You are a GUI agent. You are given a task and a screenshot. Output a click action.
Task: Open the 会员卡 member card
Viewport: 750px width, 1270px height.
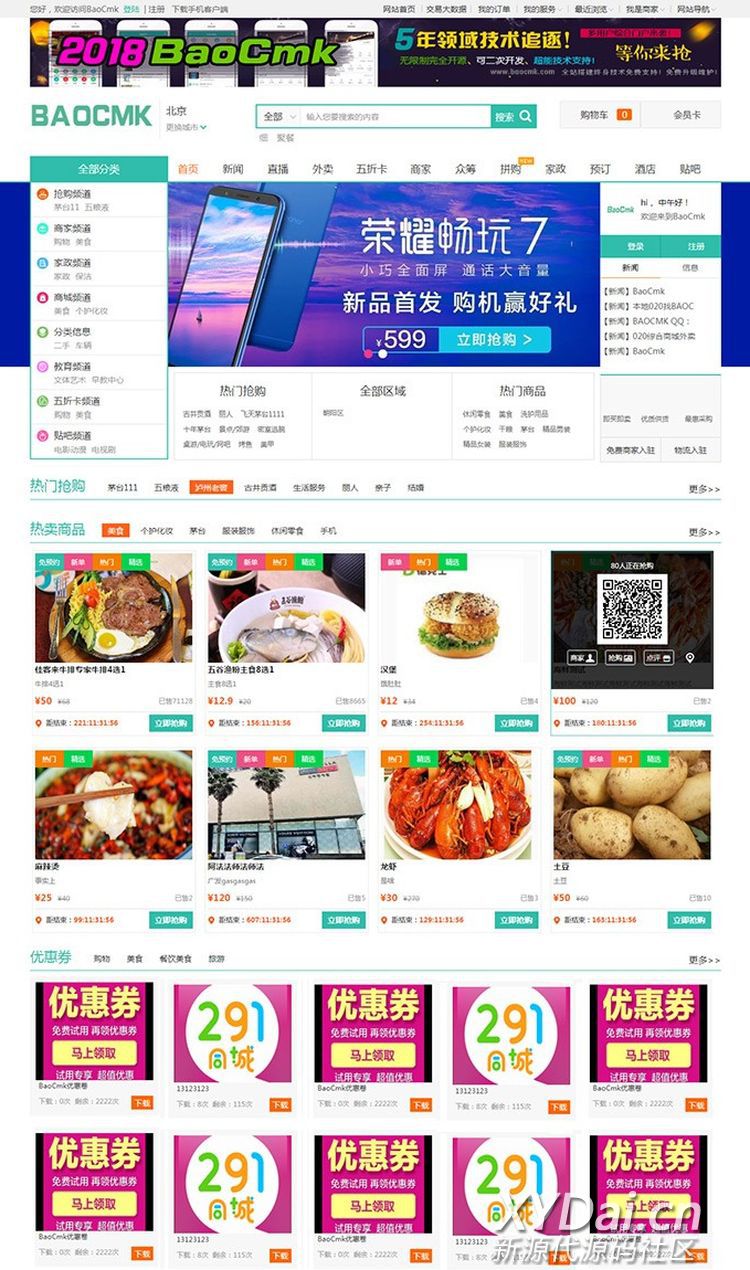(686, 115)
